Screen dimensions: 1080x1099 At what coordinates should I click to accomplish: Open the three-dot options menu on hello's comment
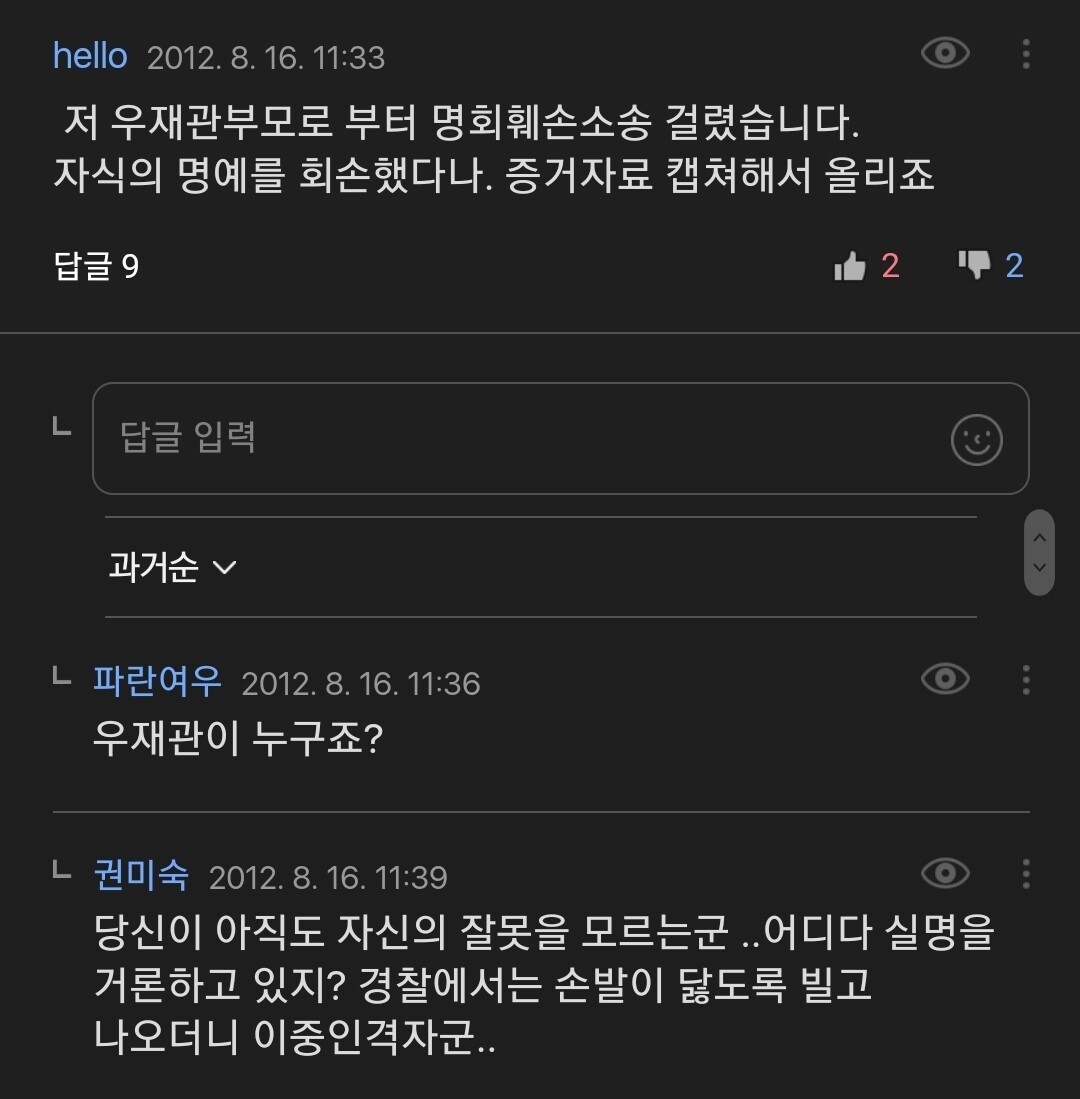coord(1026,54)
